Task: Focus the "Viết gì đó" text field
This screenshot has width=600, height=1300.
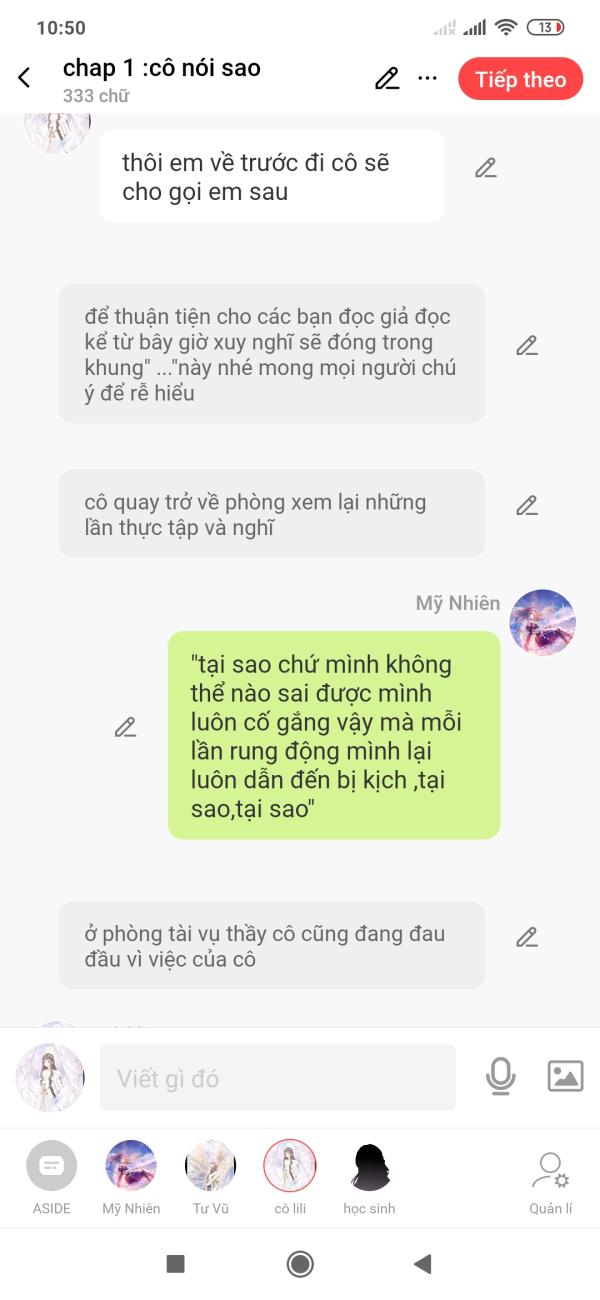Action: (x=278, y=1078)
